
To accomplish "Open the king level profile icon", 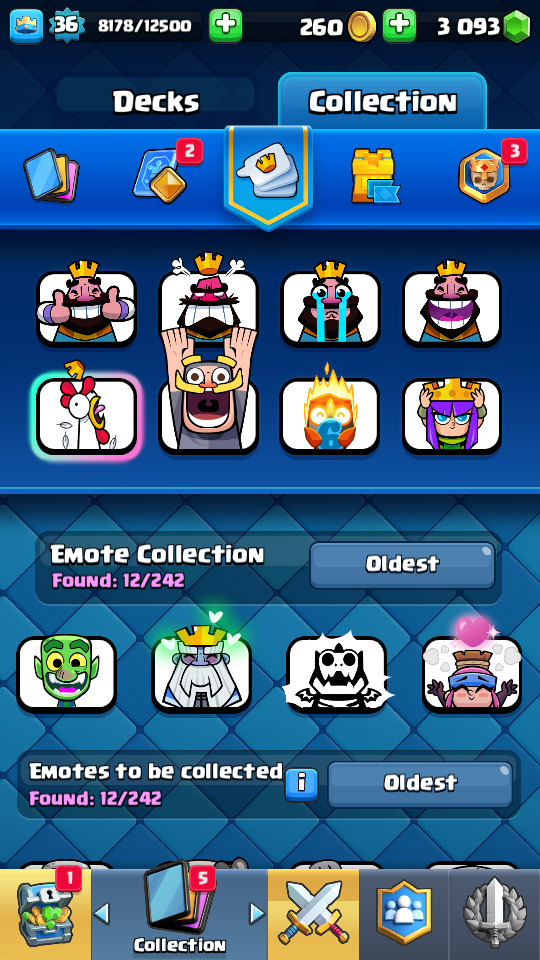I will pyautogui.click(x=26, y=26).
